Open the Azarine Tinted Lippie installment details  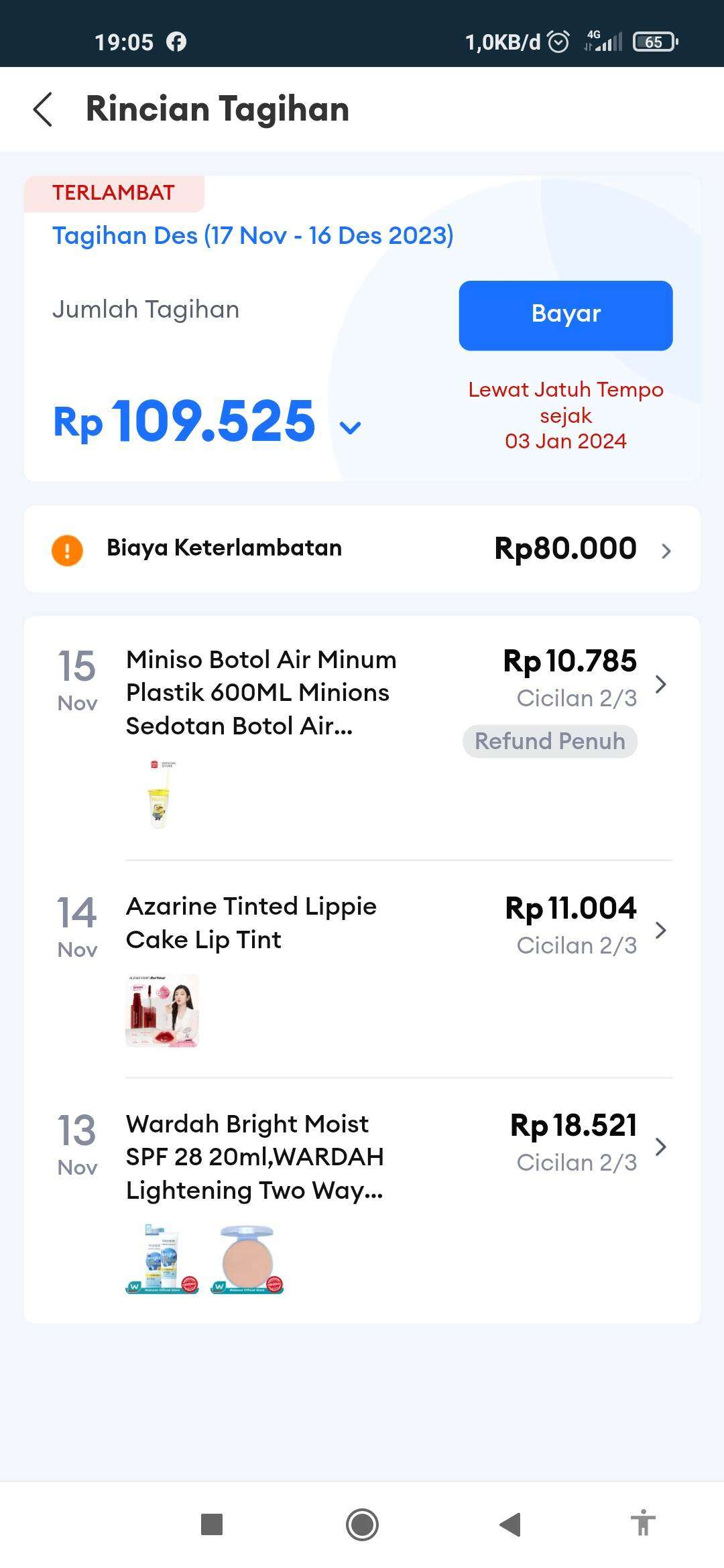coord(662,931)
